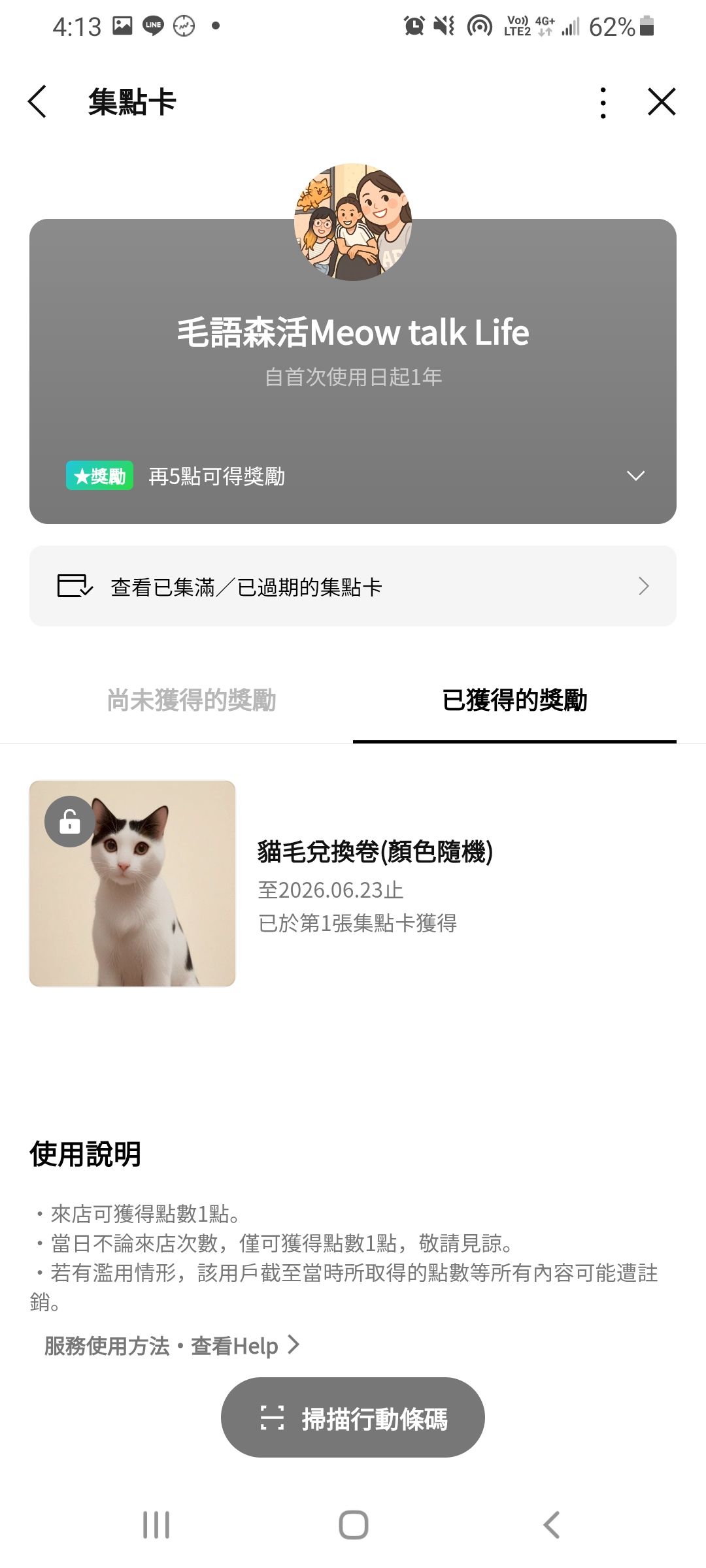Close the 集點卡 page
This screenshot has width=706, height=1568.
661,102
